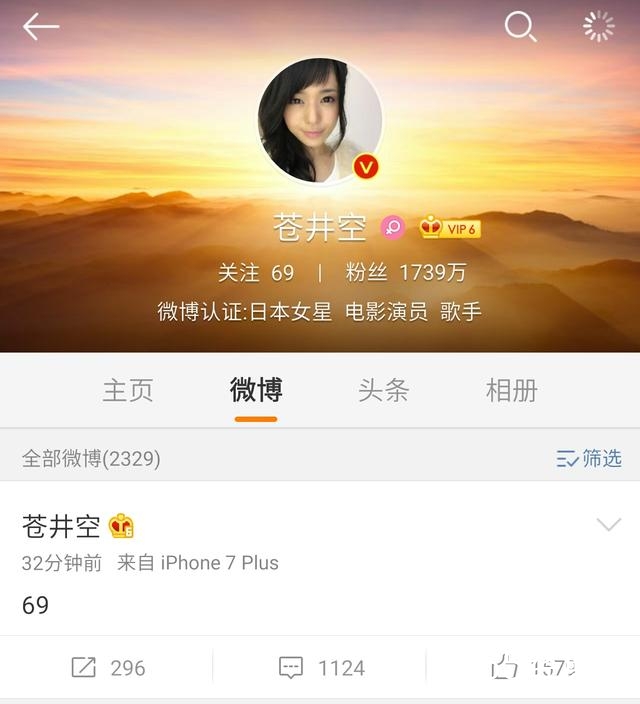Viewport: 640px width, 704px height.
Task: Open search with the magnifier icon
Action: (520, 27)
